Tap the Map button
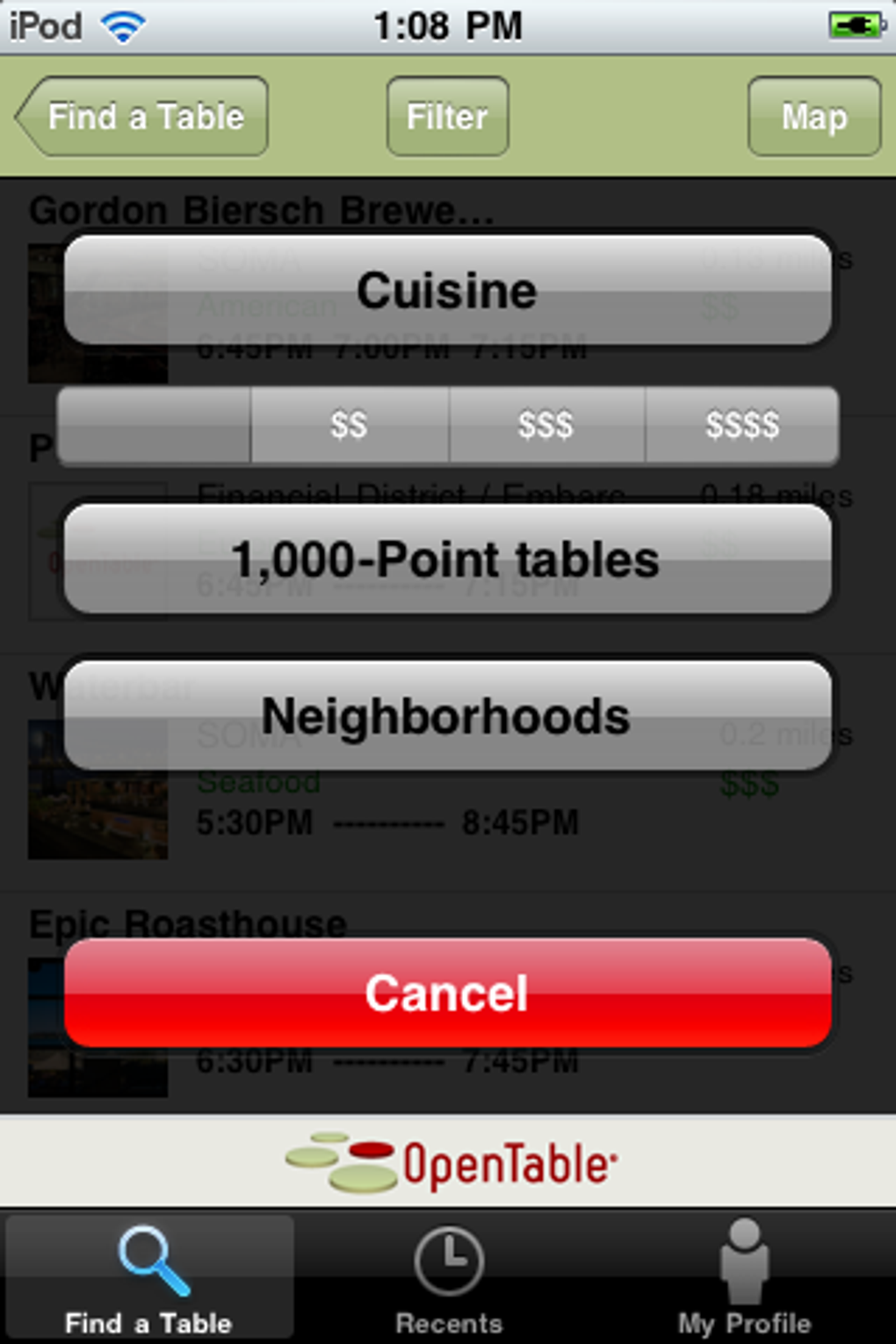Screen dimensions: 896x1344 (x=813, y=116)
